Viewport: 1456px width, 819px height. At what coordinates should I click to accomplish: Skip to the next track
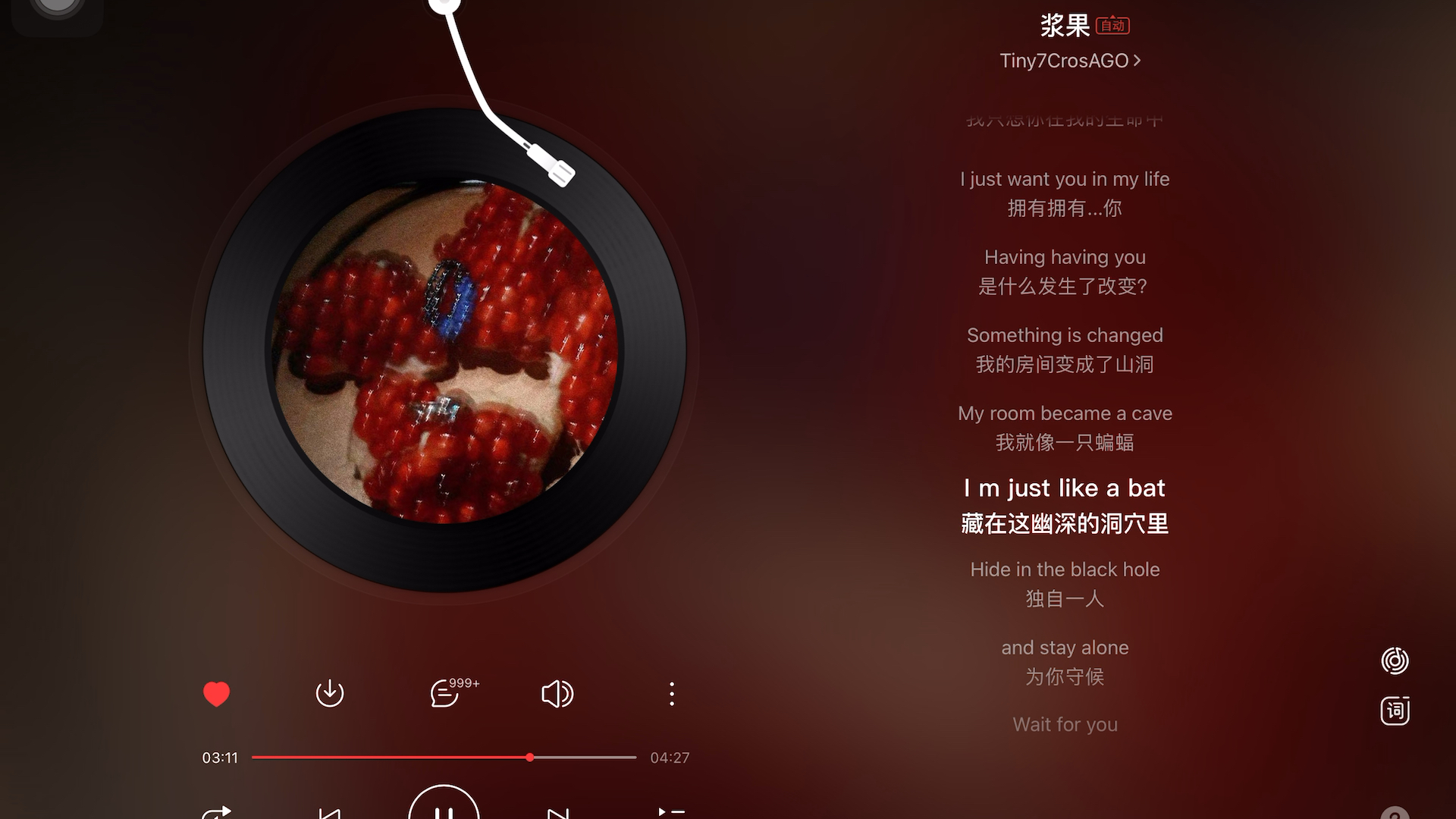click(x=558, y=813)
